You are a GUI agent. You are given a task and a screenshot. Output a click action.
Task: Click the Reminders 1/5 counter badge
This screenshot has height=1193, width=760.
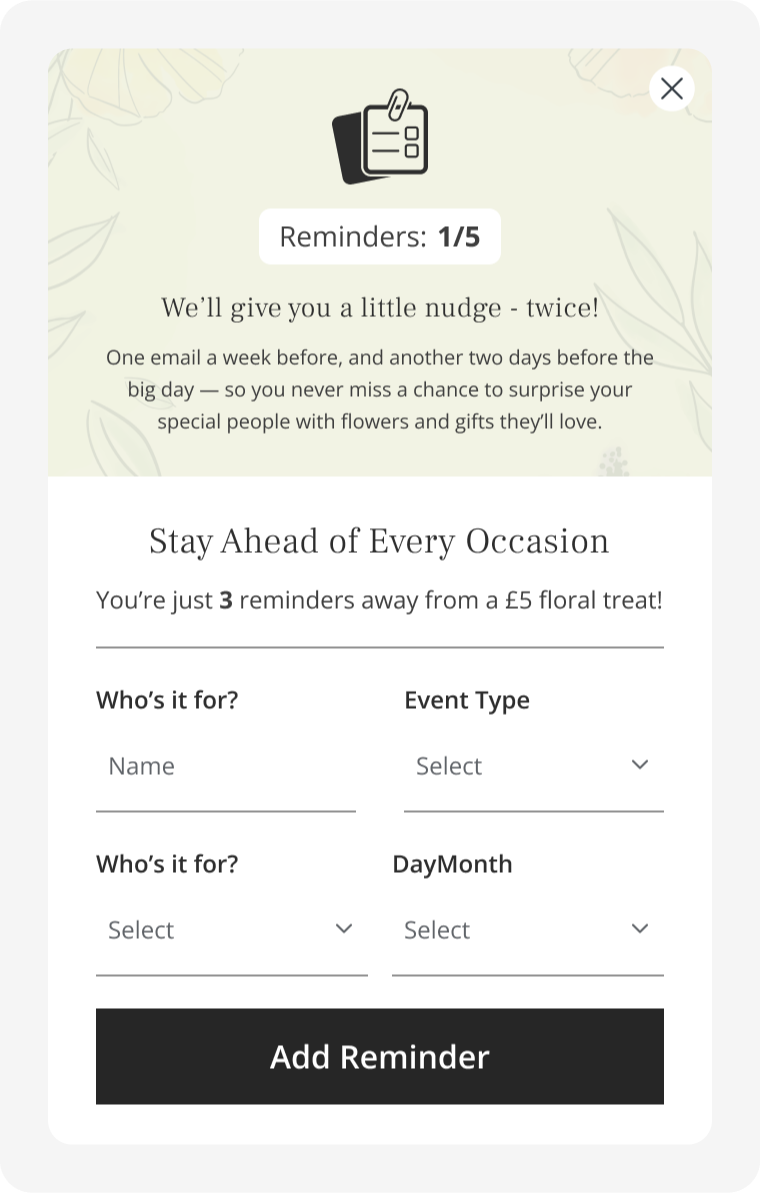click(x=380, y=237)
